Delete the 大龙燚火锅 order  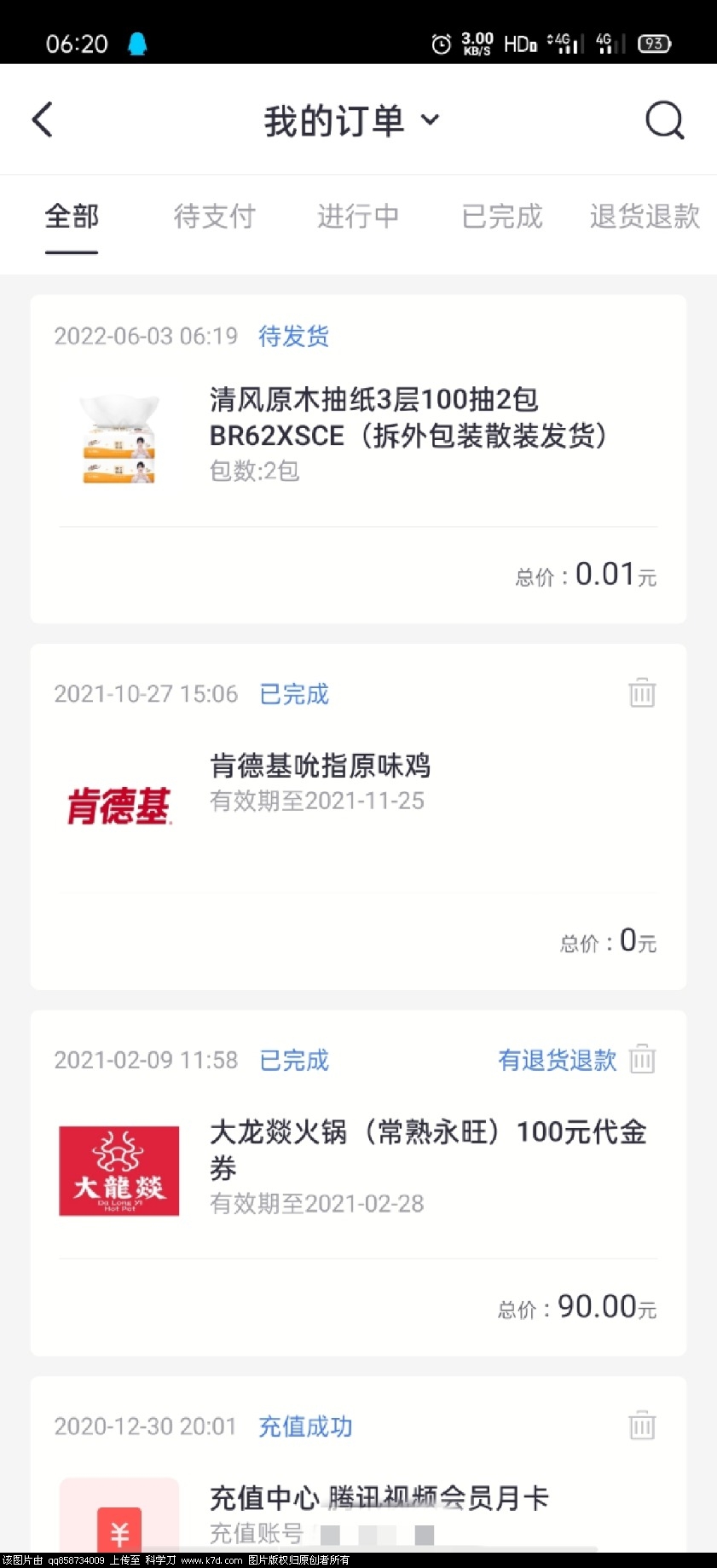click(642, 1059)
